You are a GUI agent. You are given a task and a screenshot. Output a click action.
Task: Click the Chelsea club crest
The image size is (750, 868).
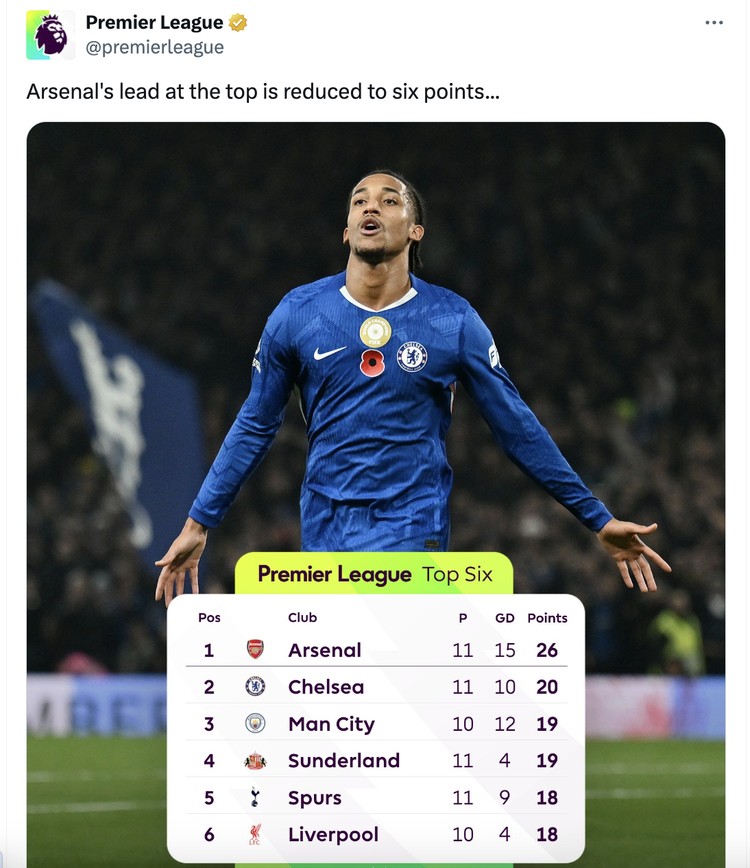(x=255, y=687)
